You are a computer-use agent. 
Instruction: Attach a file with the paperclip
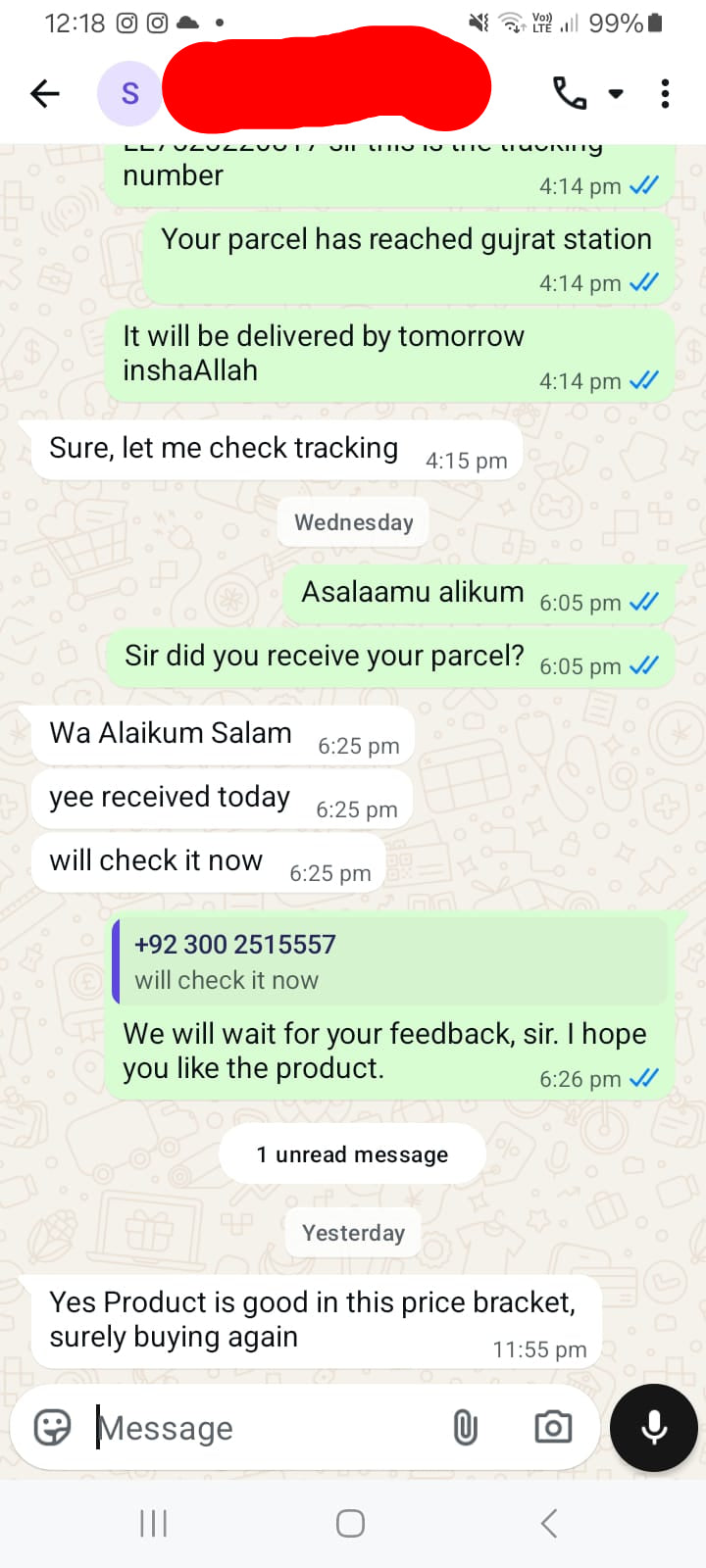pyautogui.click(x=466, y=1428)
